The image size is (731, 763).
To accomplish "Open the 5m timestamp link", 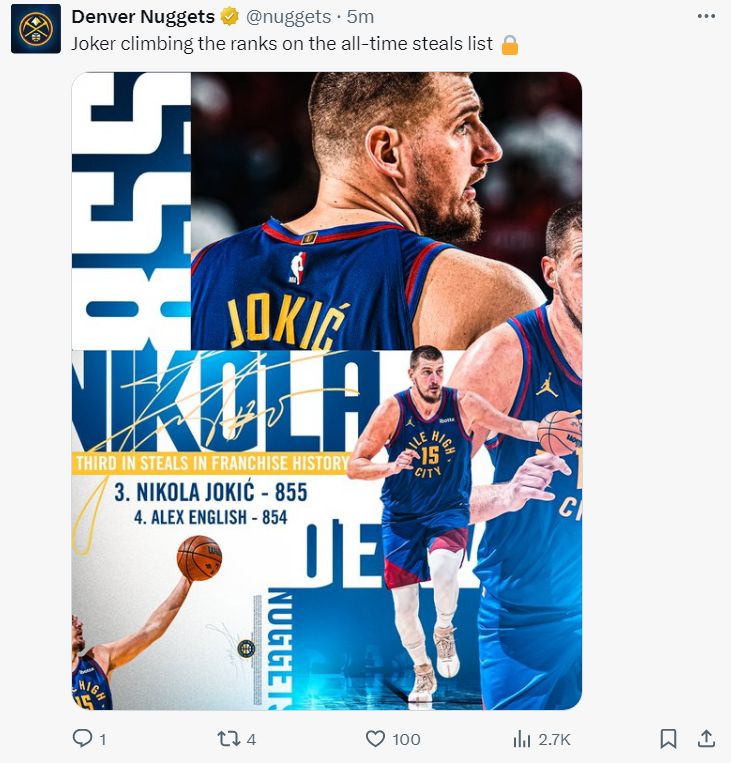I will point(360,17).
